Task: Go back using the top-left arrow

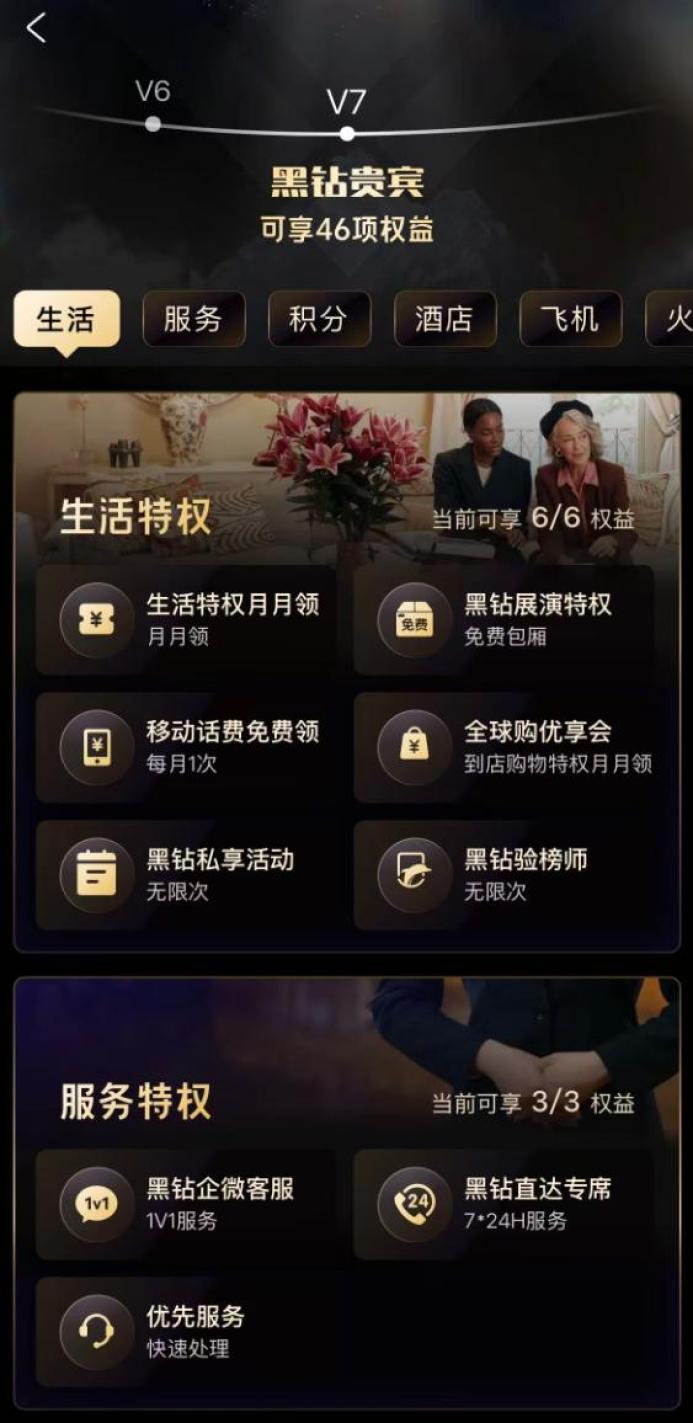Action: click(36, 28)
